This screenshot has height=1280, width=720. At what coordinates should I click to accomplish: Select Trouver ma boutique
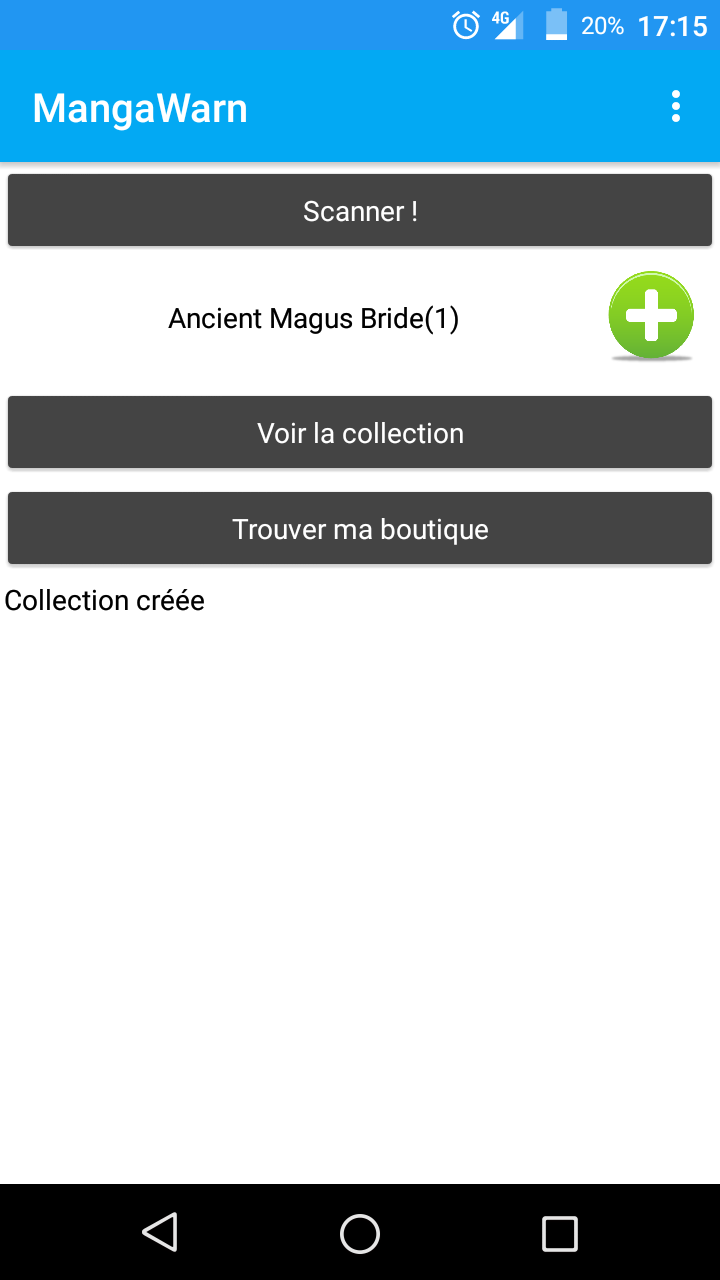[x=360, y=529]
